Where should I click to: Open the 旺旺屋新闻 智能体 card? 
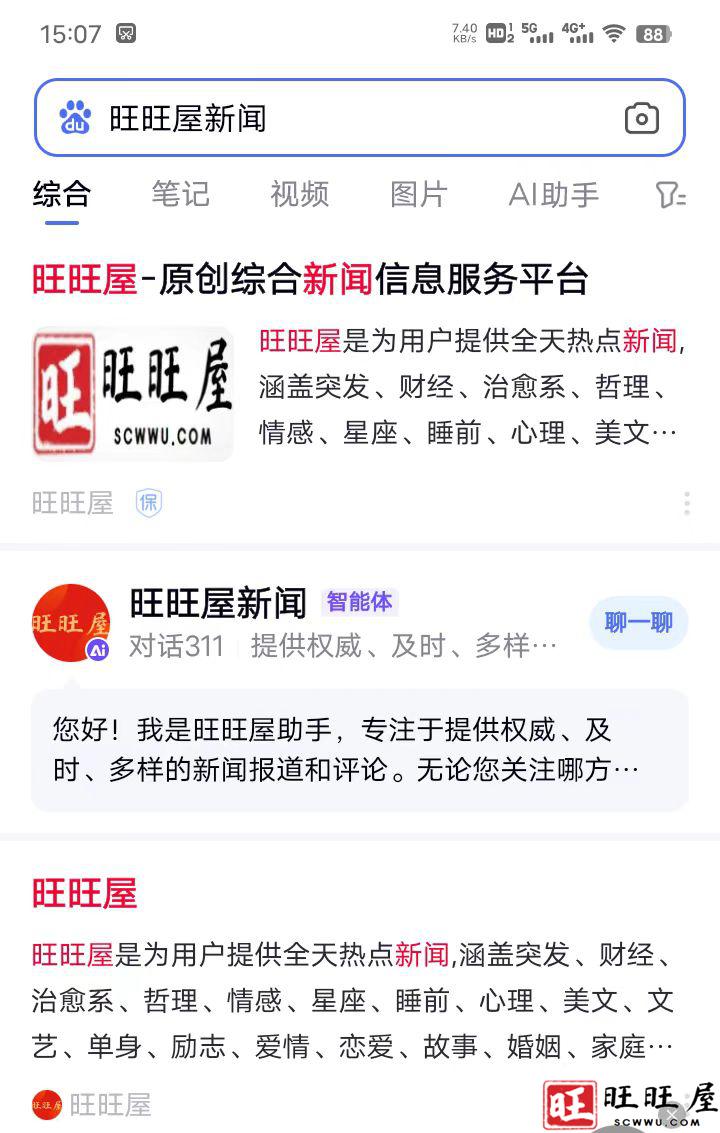coord(217,603)
